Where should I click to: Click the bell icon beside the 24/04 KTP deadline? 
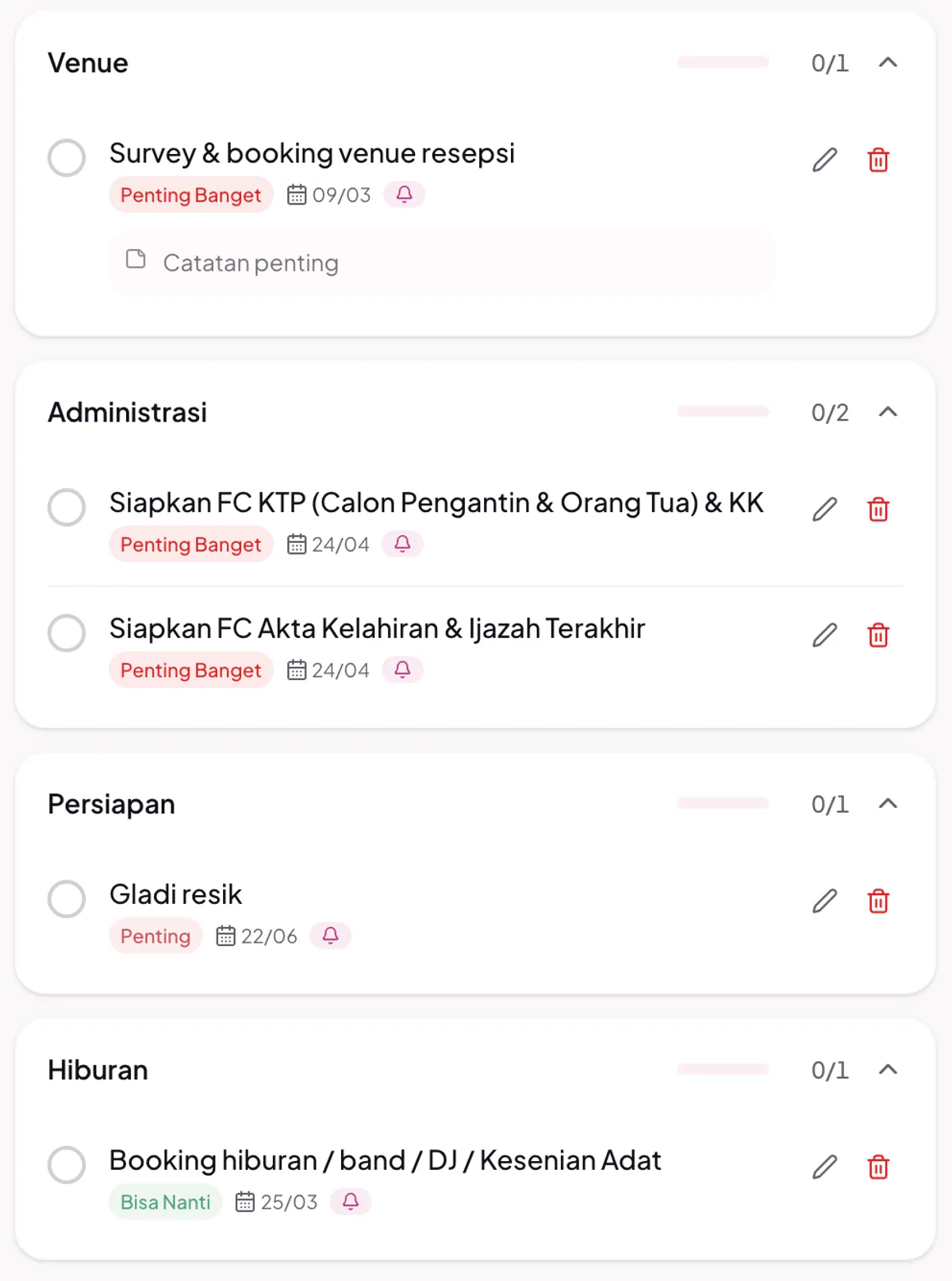click(x=401, y=544)
